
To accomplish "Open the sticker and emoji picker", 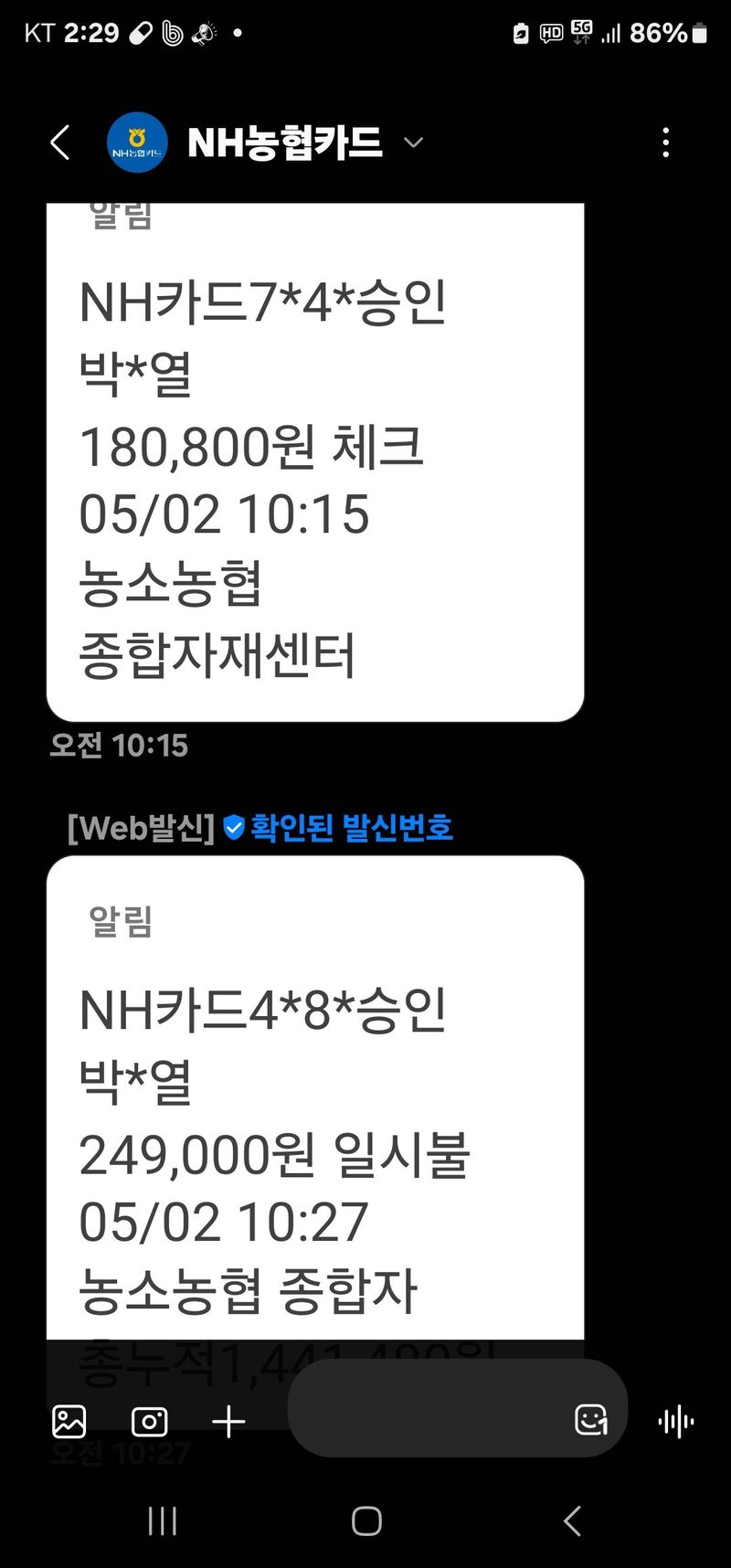I will tap(591, 1420).
